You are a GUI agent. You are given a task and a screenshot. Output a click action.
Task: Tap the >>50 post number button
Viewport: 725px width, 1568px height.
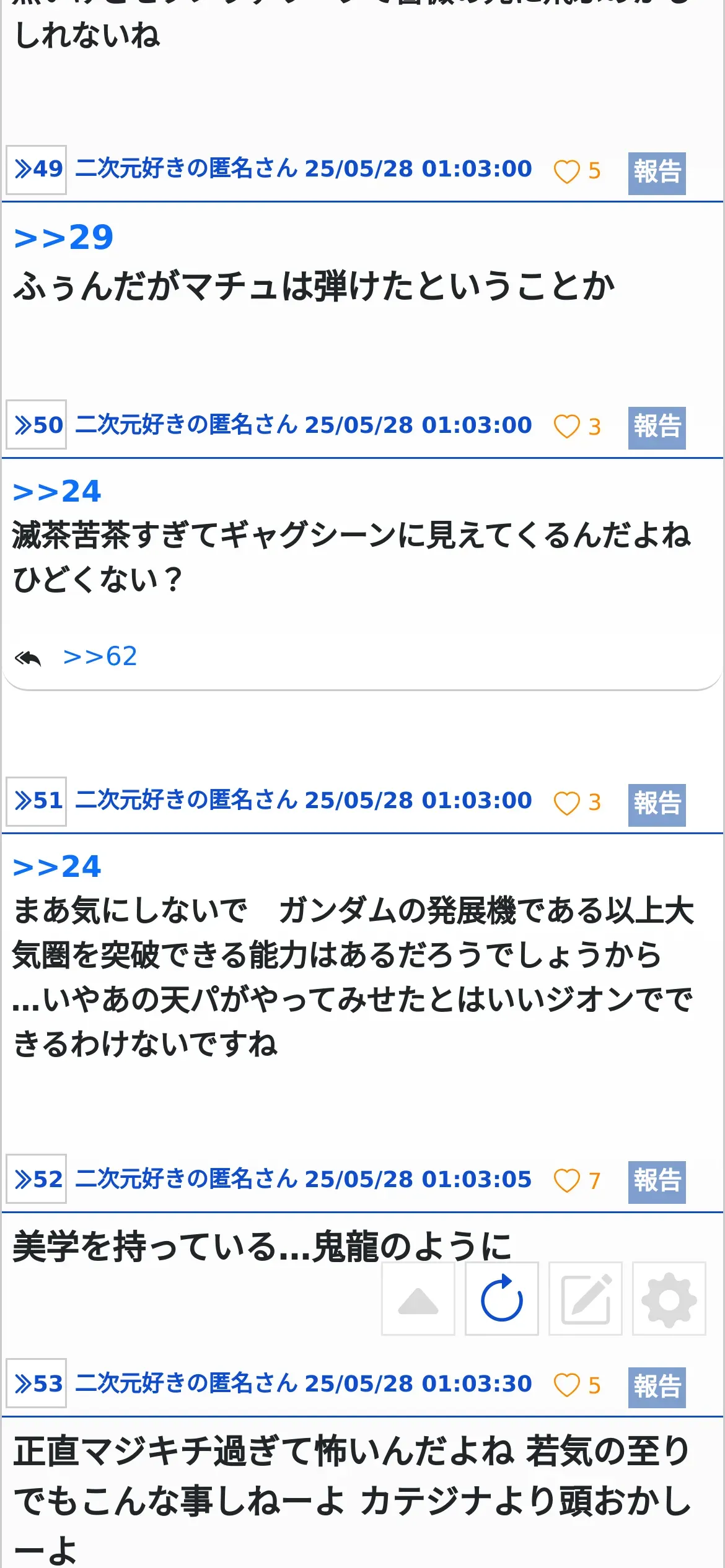point(37,424)
